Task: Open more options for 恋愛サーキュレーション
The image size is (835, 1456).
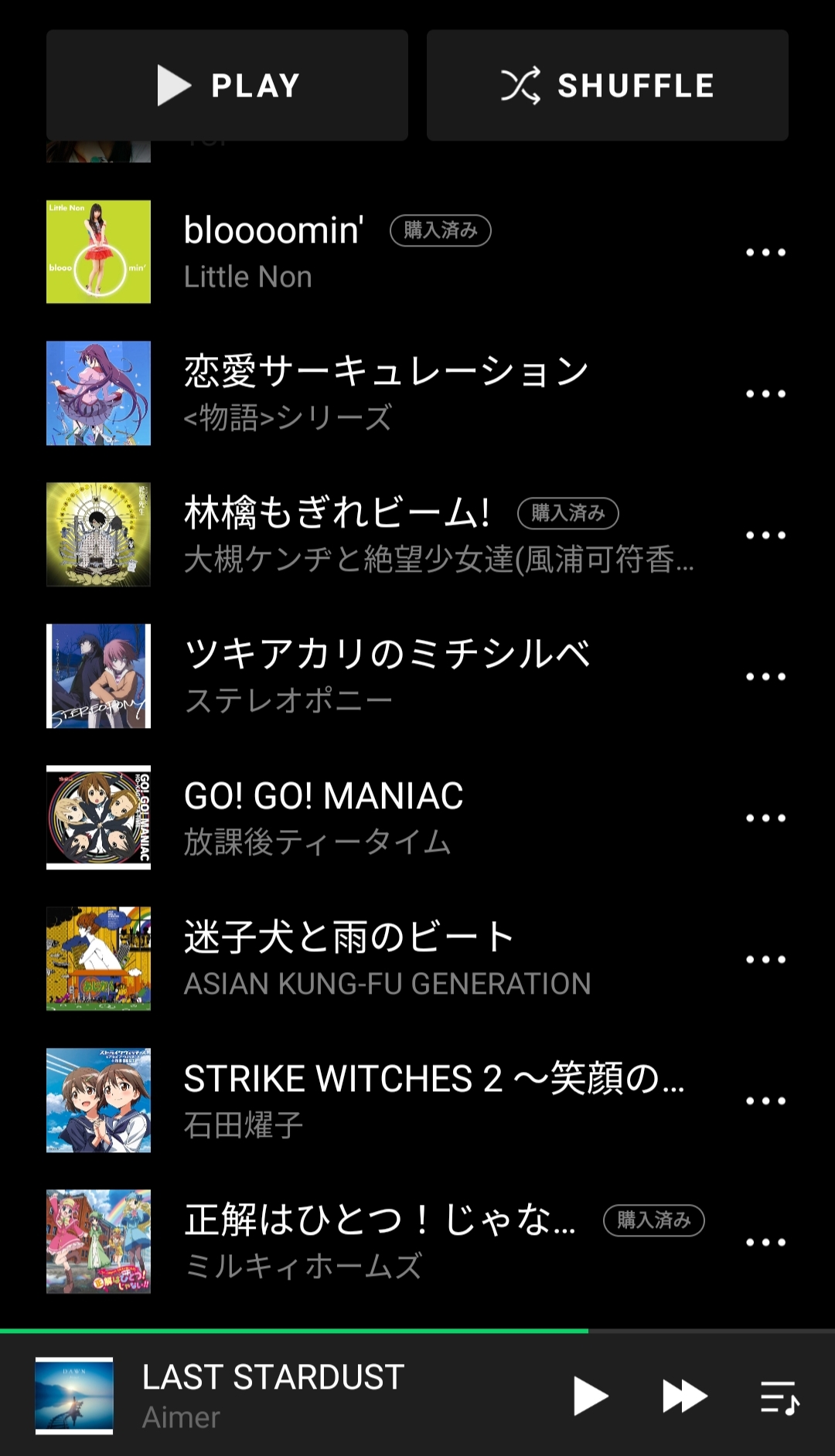Action: coord(765,394)
